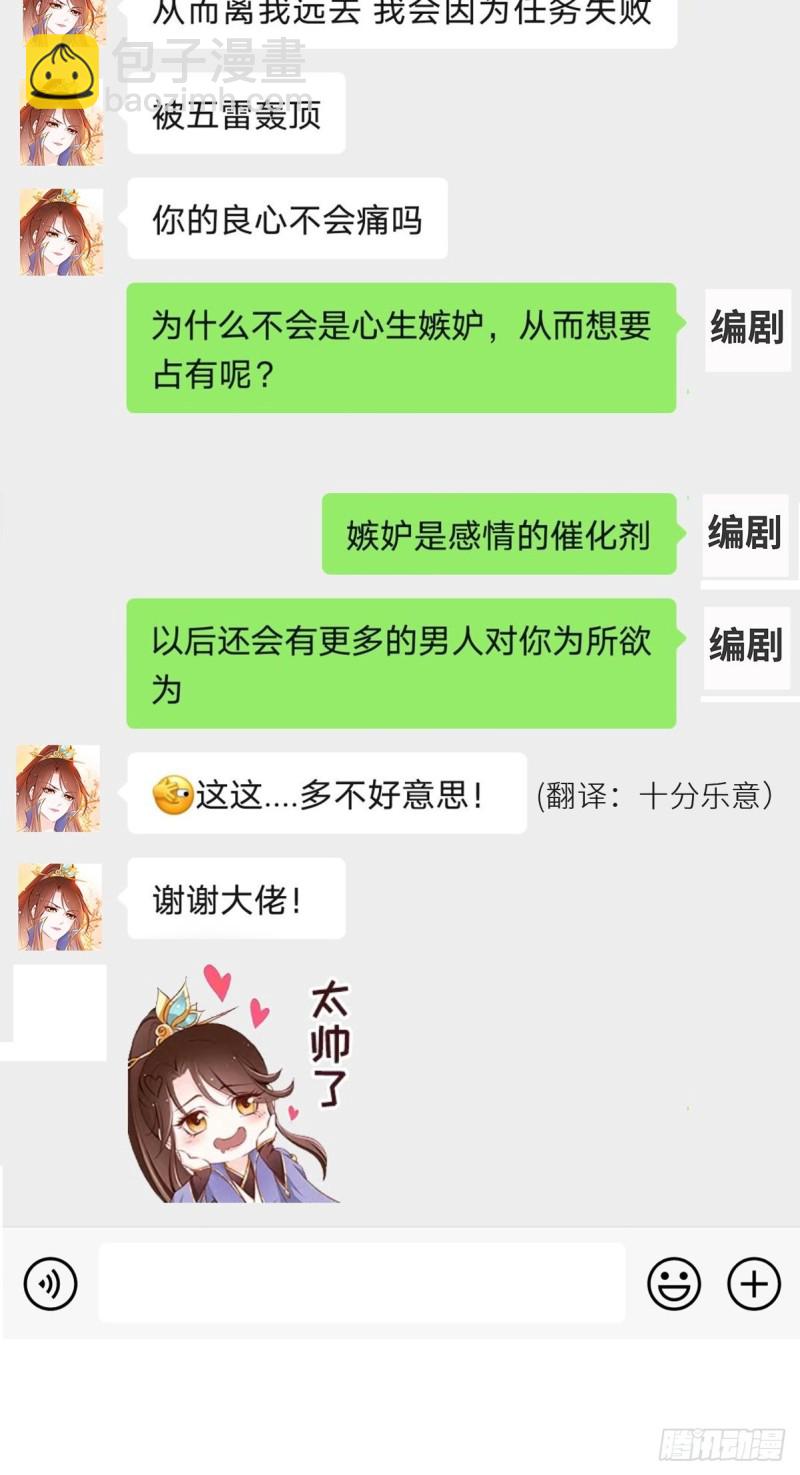Select the 被五雷轰顶 message bubble
The image size is (800, 1475).
[236, 115]
